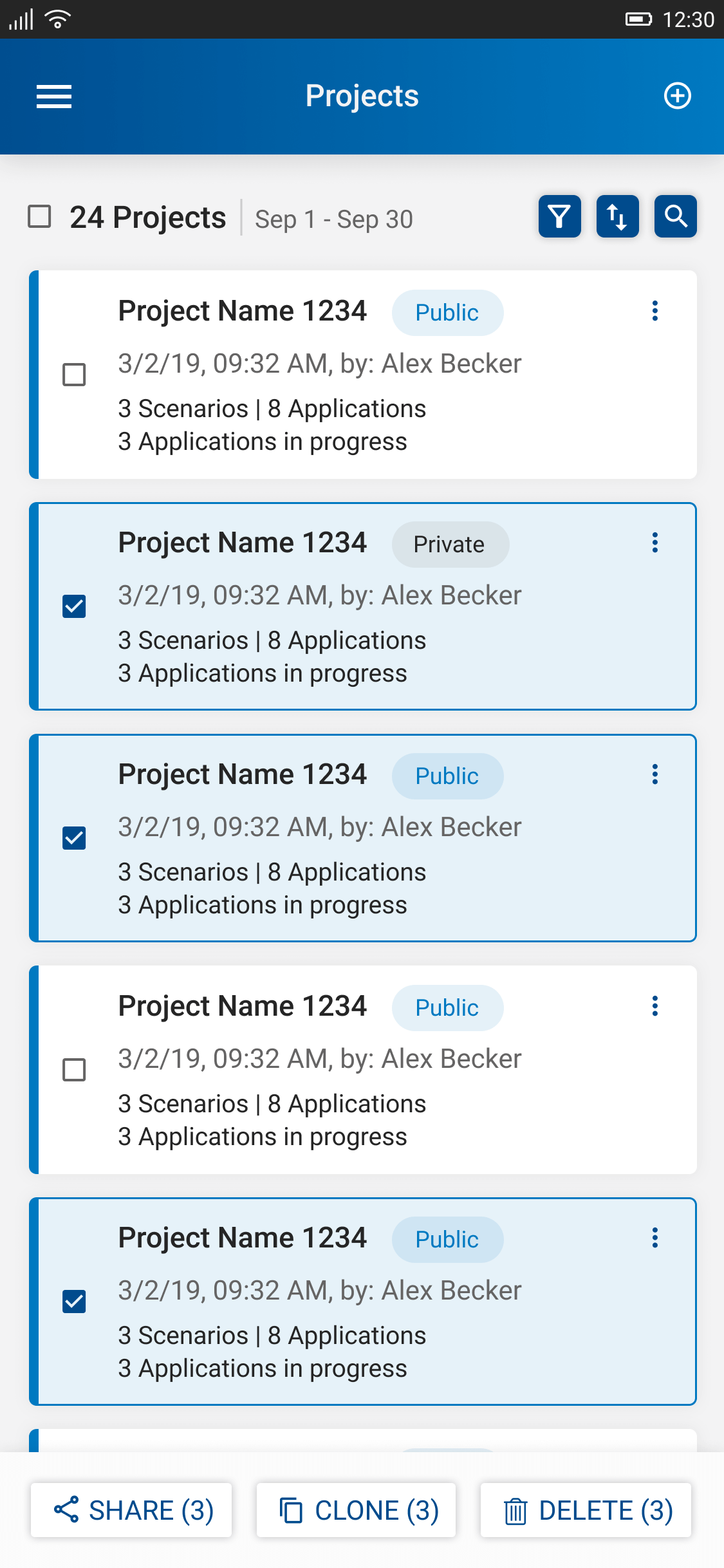Clone the 3 selected projects
Image resolution: width=724 pixels, height=1568 pixels.
[x=356, y=1510]
